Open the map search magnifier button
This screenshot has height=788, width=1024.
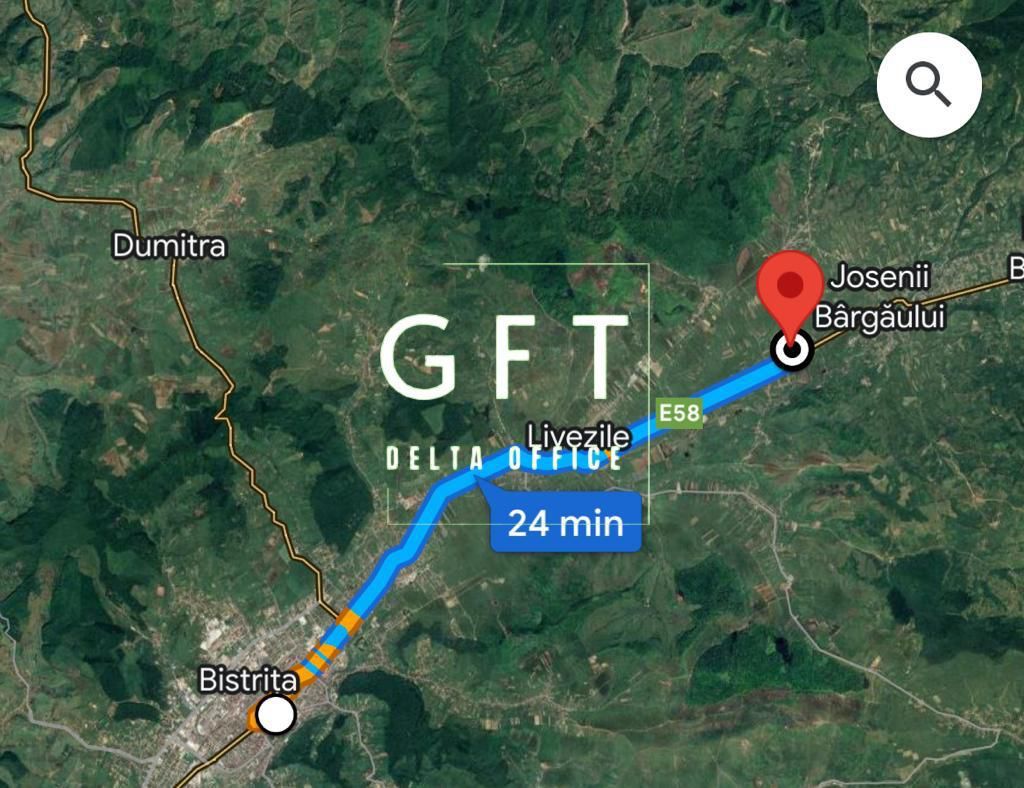pos(928,86)
